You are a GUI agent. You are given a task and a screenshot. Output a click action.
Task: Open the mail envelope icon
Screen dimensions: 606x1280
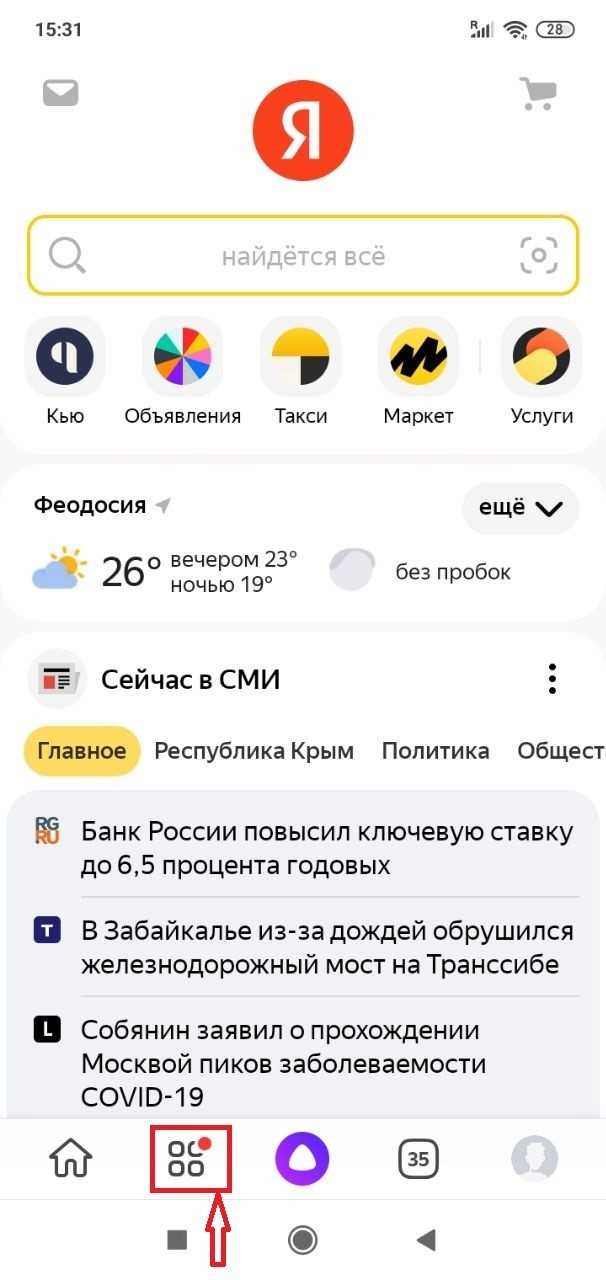pyautogui.click(x=61, y=93)
